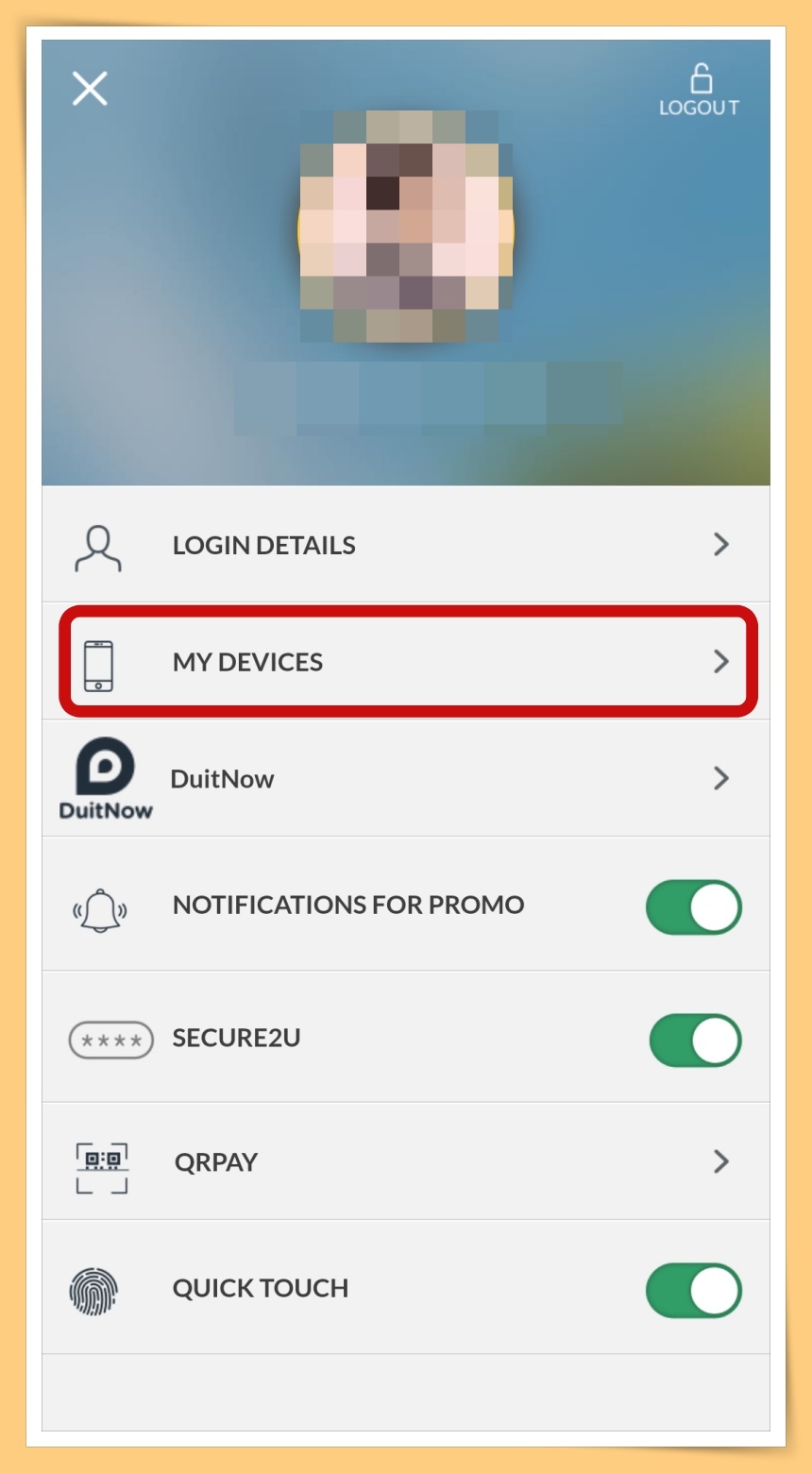Image resolution: width=812 pixels, height=1473 pixels.
Task: Close the profile settings screen
Action: [x=90, y=89]
